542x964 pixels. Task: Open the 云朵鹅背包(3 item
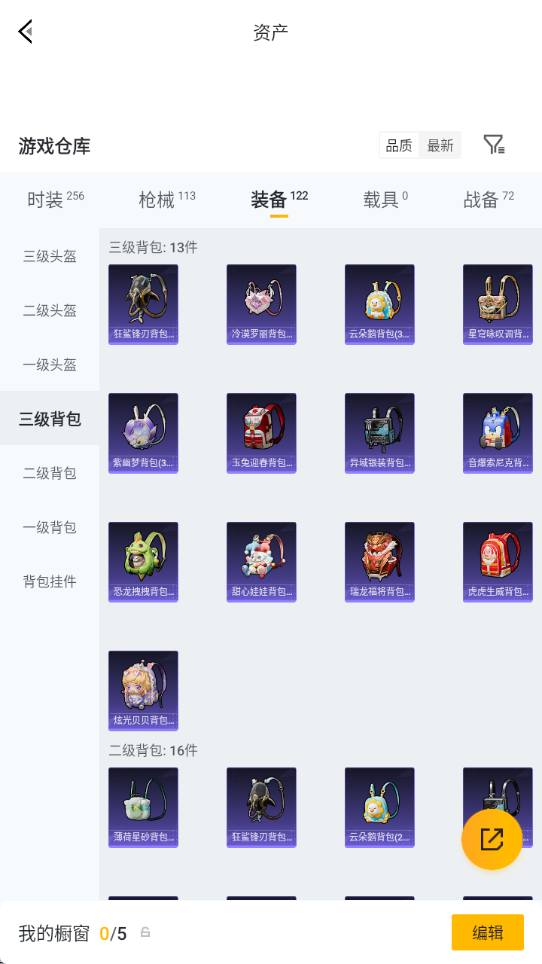click(380, 304)
